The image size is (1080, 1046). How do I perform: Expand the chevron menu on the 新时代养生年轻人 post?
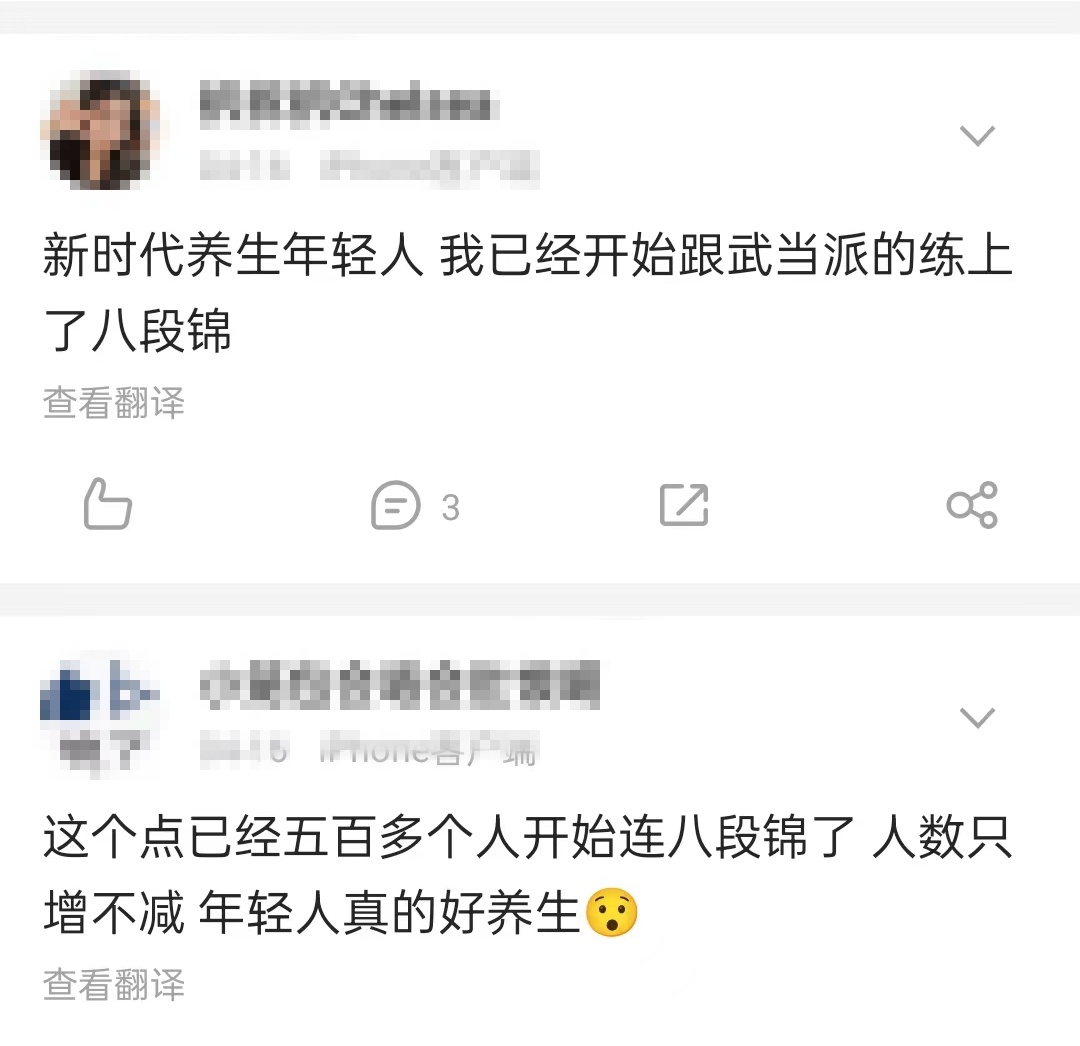[977, 136]
